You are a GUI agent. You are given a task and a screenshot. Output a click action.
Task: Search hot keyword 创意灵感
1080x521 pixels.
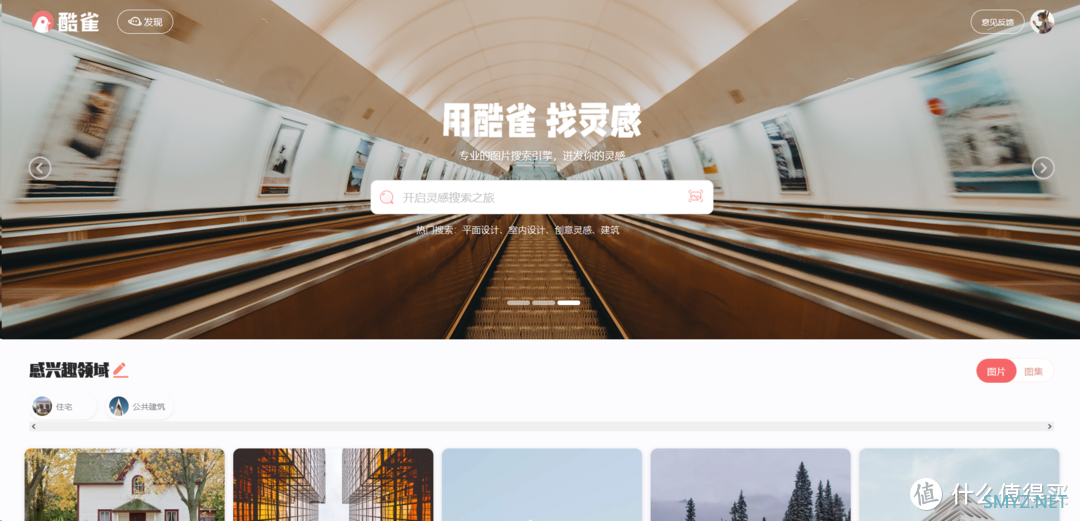574,230
